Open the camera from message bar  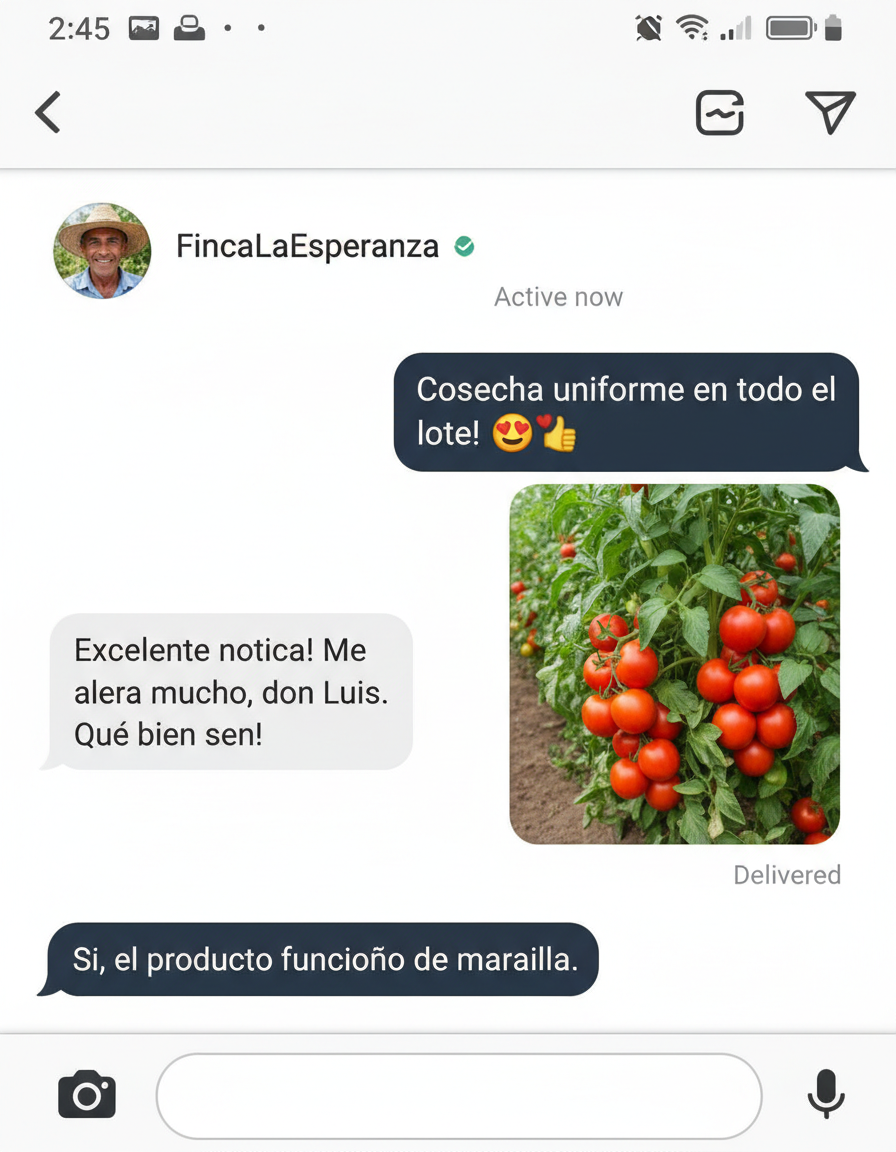(x=87, y=1094)
